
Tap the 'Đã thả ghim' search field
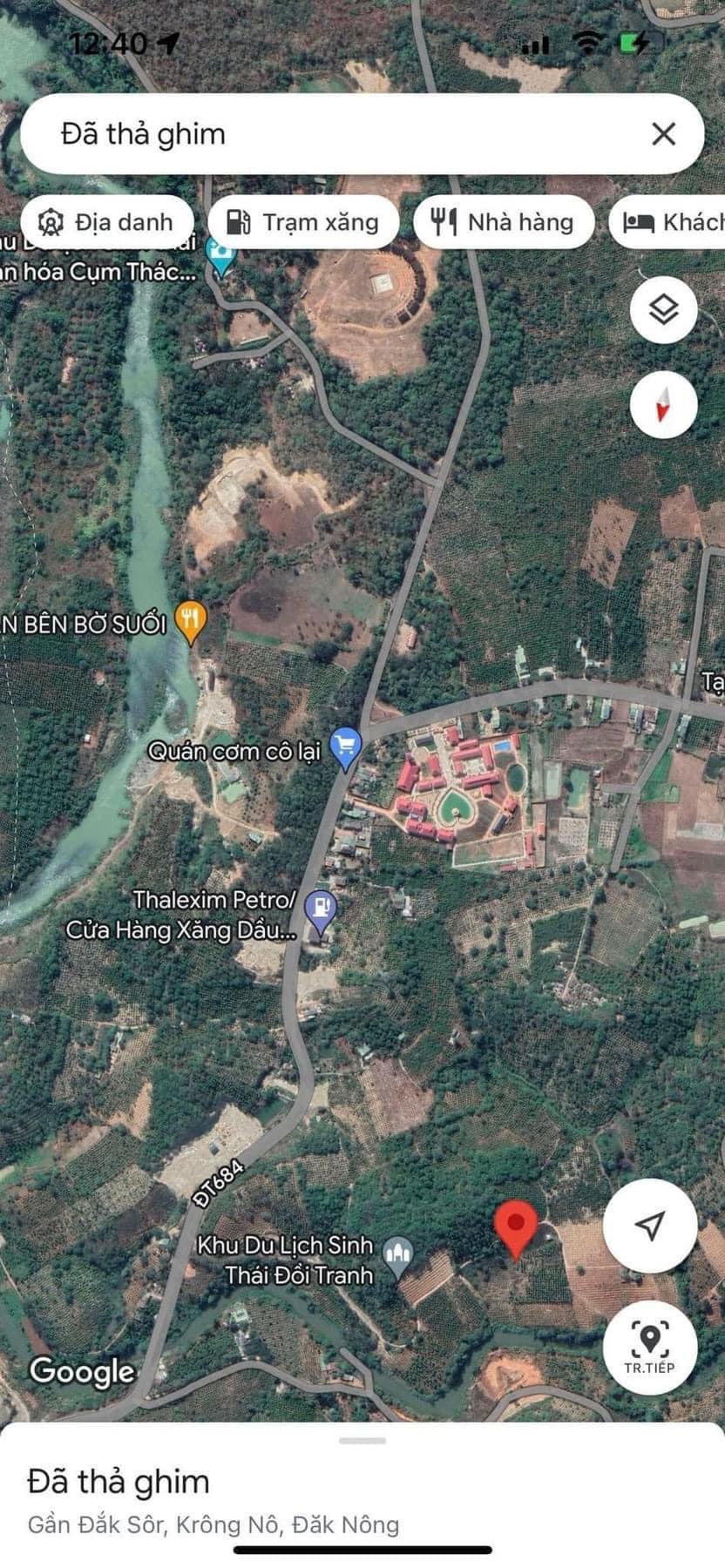click(x=331, y=134)
